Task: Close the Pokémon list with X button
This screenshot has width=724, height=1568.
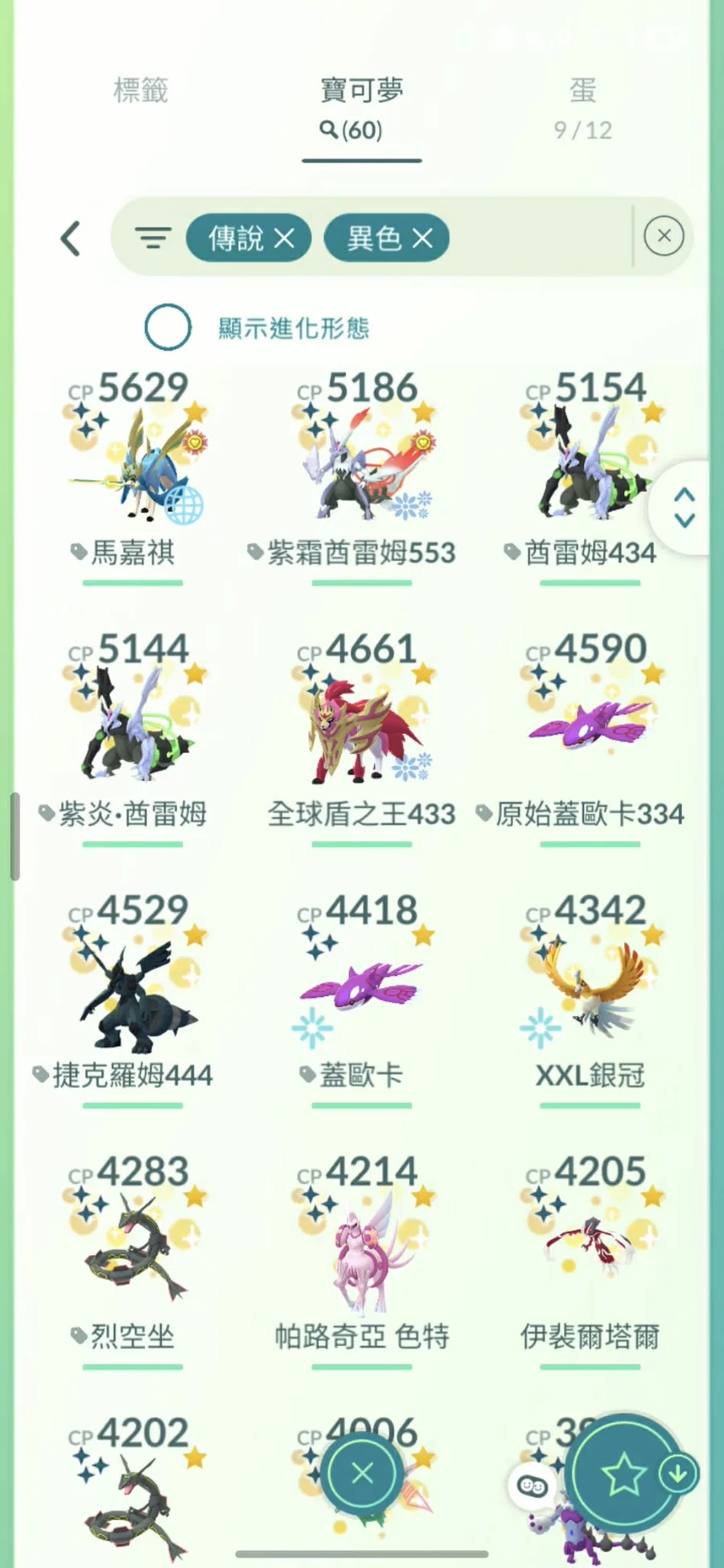Action: (363, 1473)
